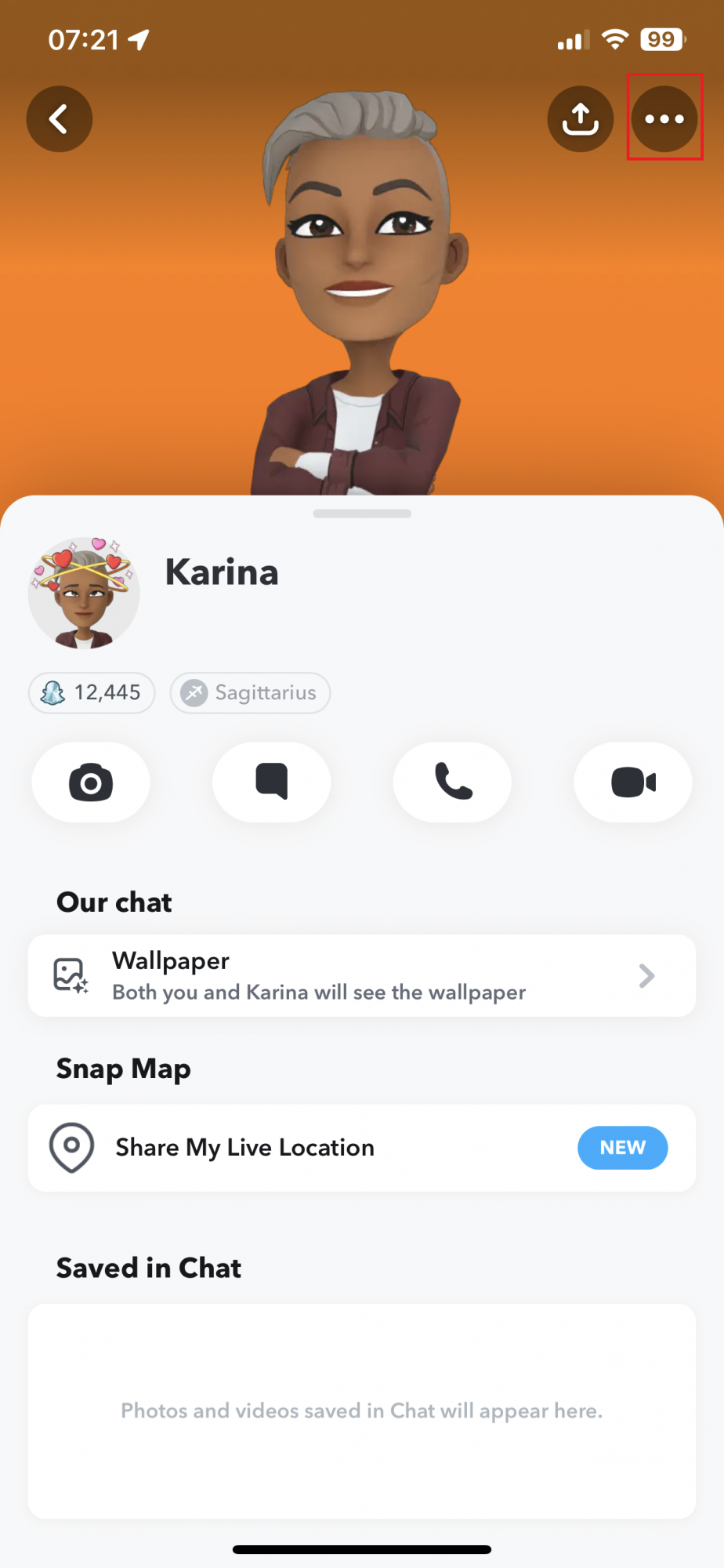Open the Snap score chip showing 12,445
Screen dimensions: 724x1568
(x=92, y=693)
